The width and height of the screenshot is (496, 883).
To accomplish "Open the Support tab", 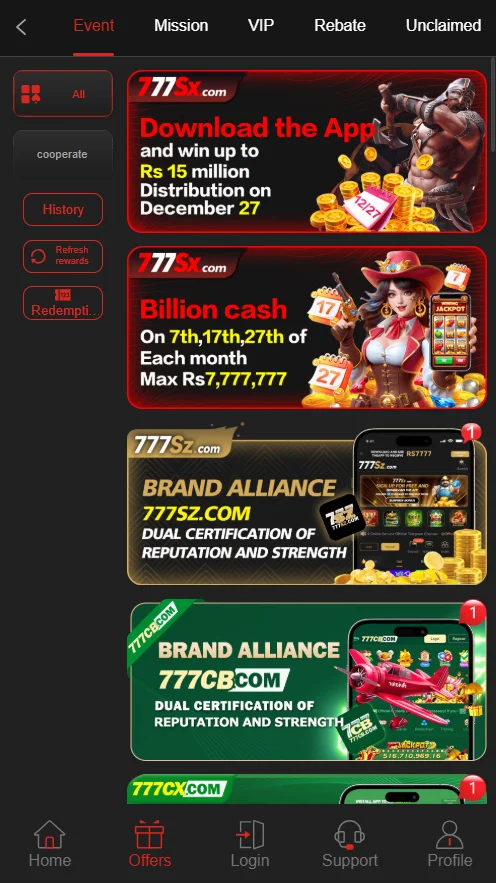I will [350, 845].
